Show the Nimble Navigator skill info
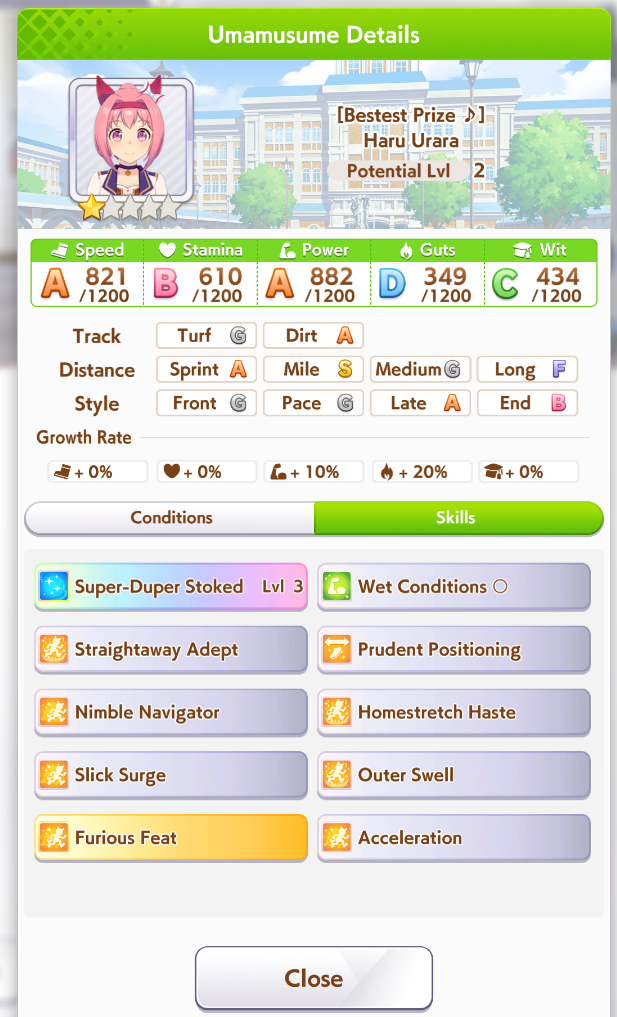Viewport: 617px width, 1017px height. [171, 712]
